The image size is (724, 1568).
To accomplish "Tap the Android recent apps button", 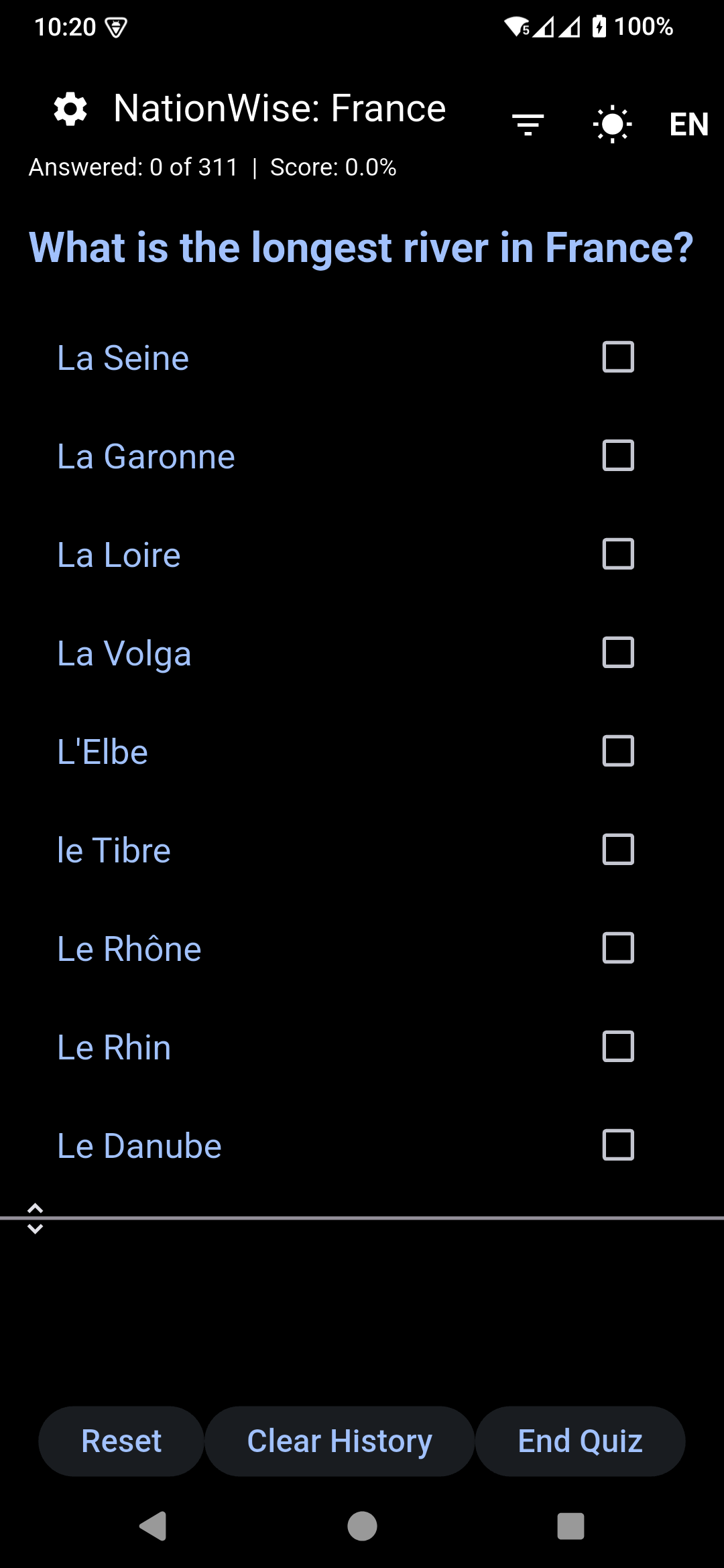I will (570, 1528).
